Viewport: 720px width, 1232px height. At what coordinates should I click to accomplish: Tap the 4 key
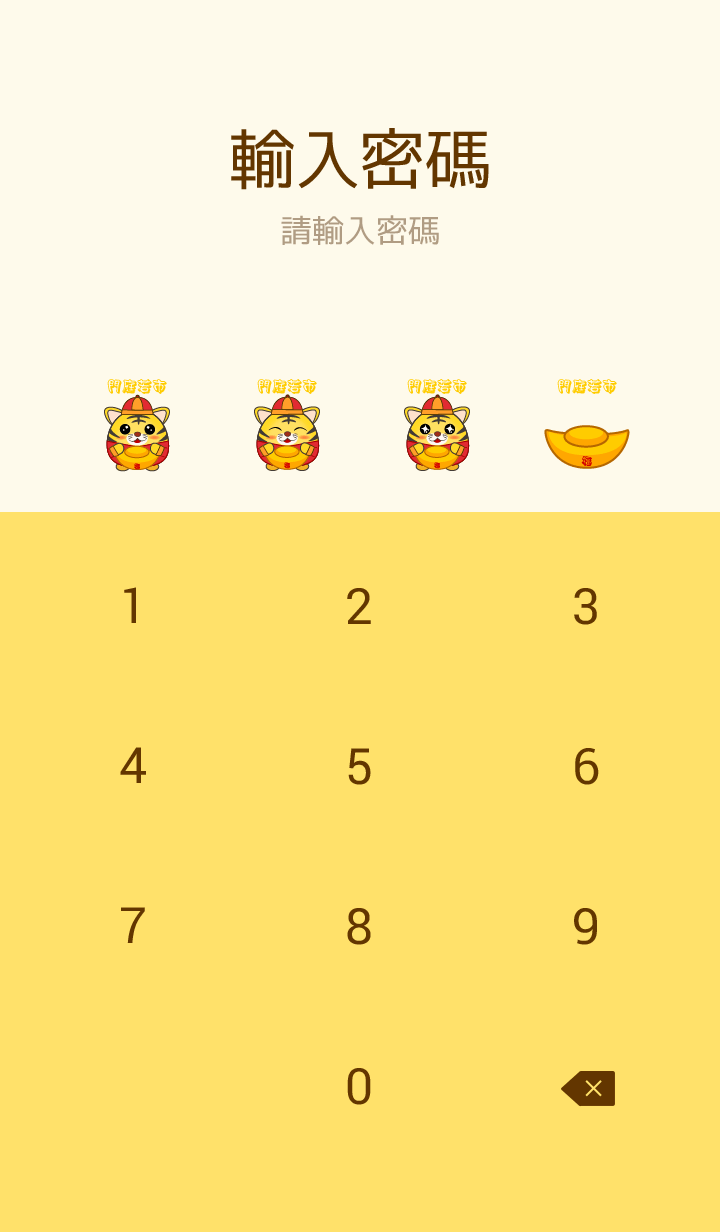coord(133,767)
